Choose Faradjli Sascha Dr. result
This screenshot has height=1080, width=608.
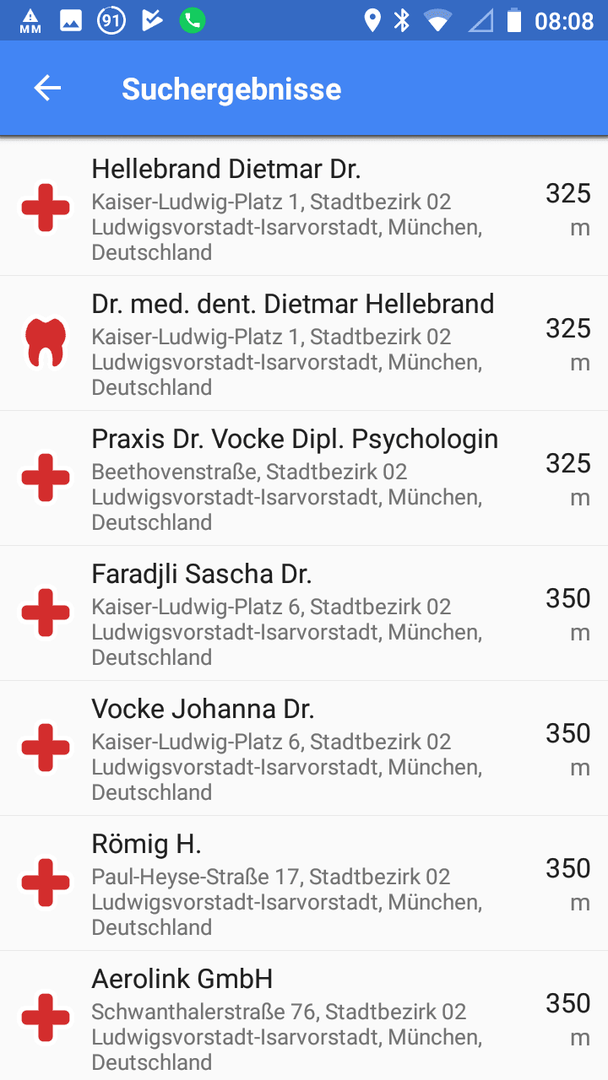304,613
